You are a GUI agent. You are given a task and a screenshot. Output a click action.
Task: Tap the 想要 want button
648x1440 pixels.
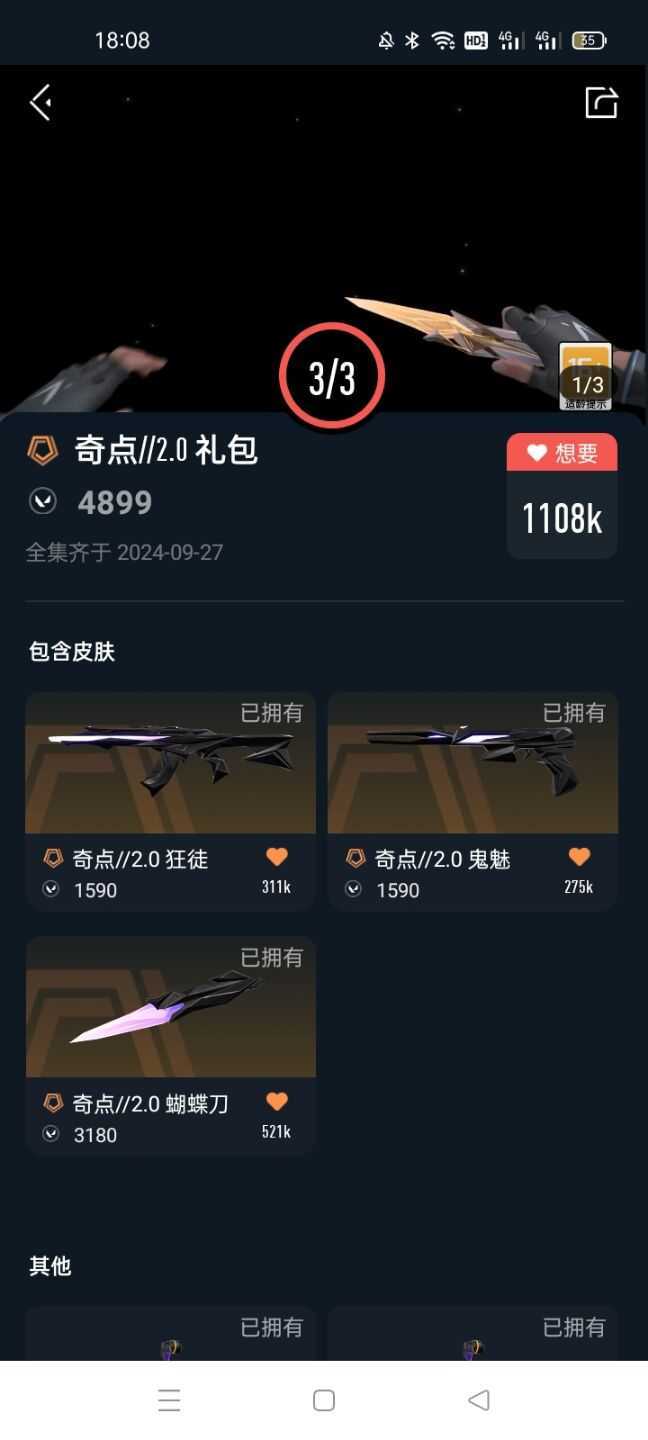562,453
